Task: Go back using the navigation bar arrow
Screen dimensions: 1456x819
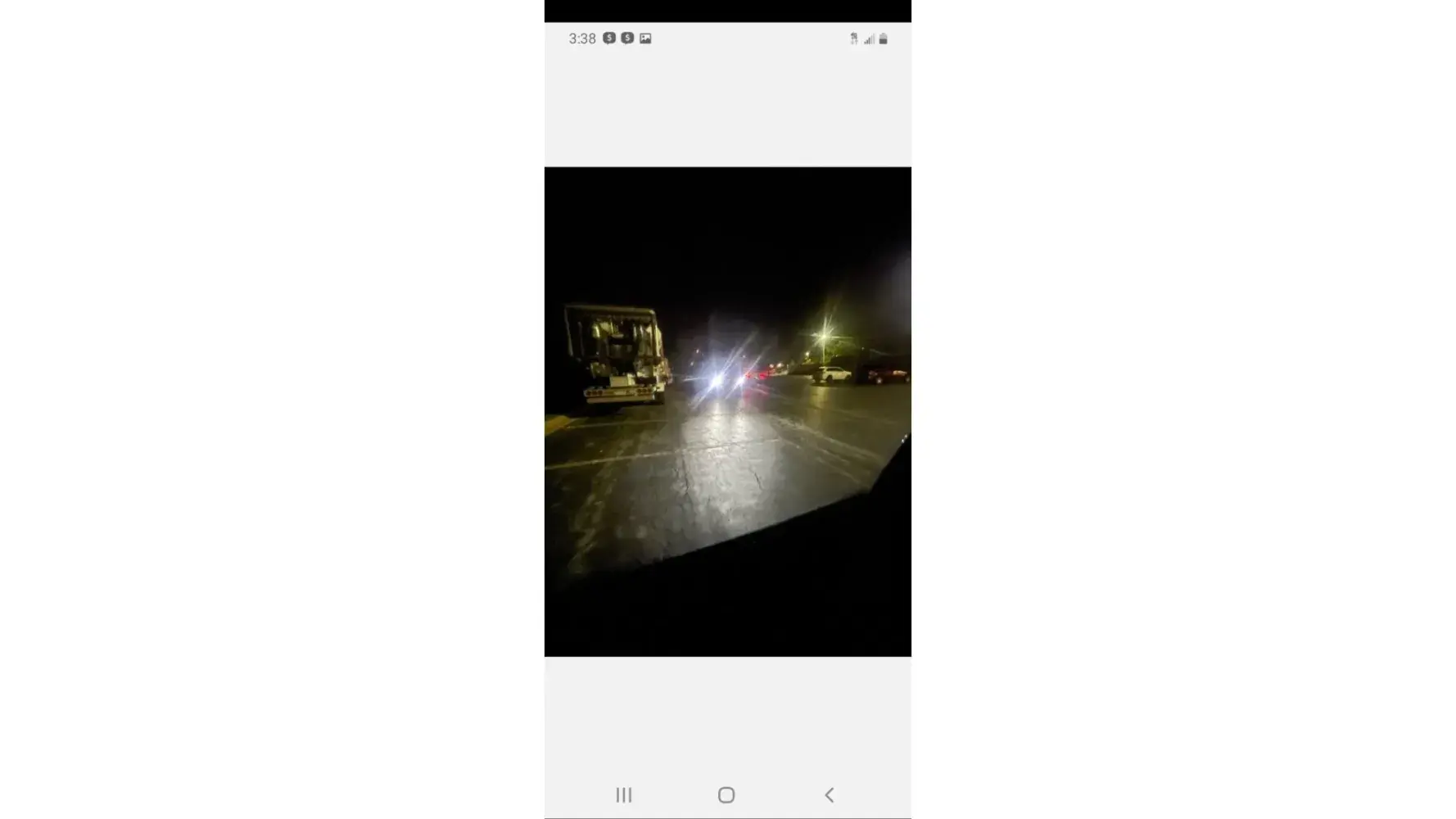Action: (x=829, y=794)
